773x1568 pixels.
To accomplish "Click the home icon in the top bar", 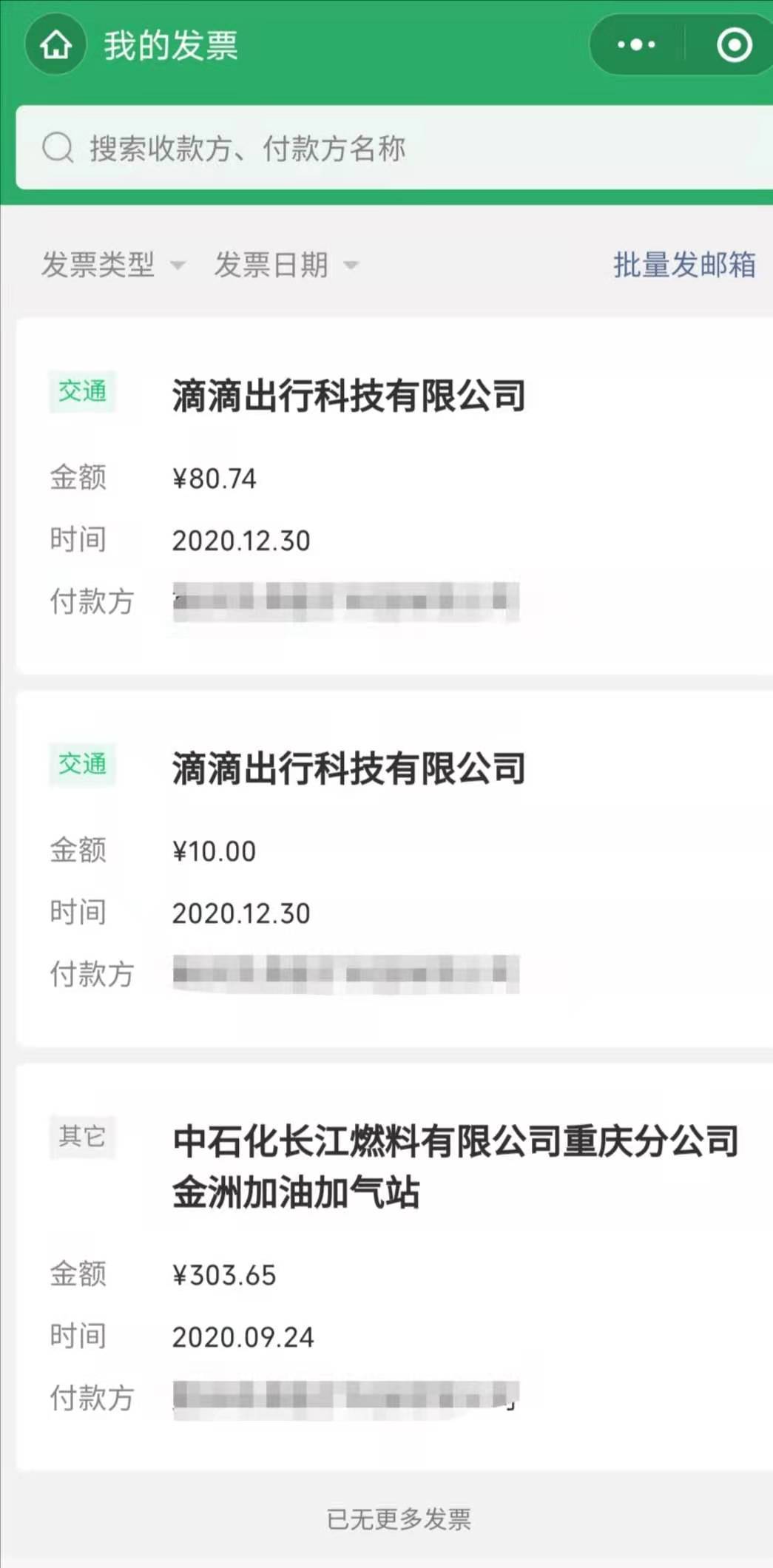I will pyautogui.click(x=55, y=45).
